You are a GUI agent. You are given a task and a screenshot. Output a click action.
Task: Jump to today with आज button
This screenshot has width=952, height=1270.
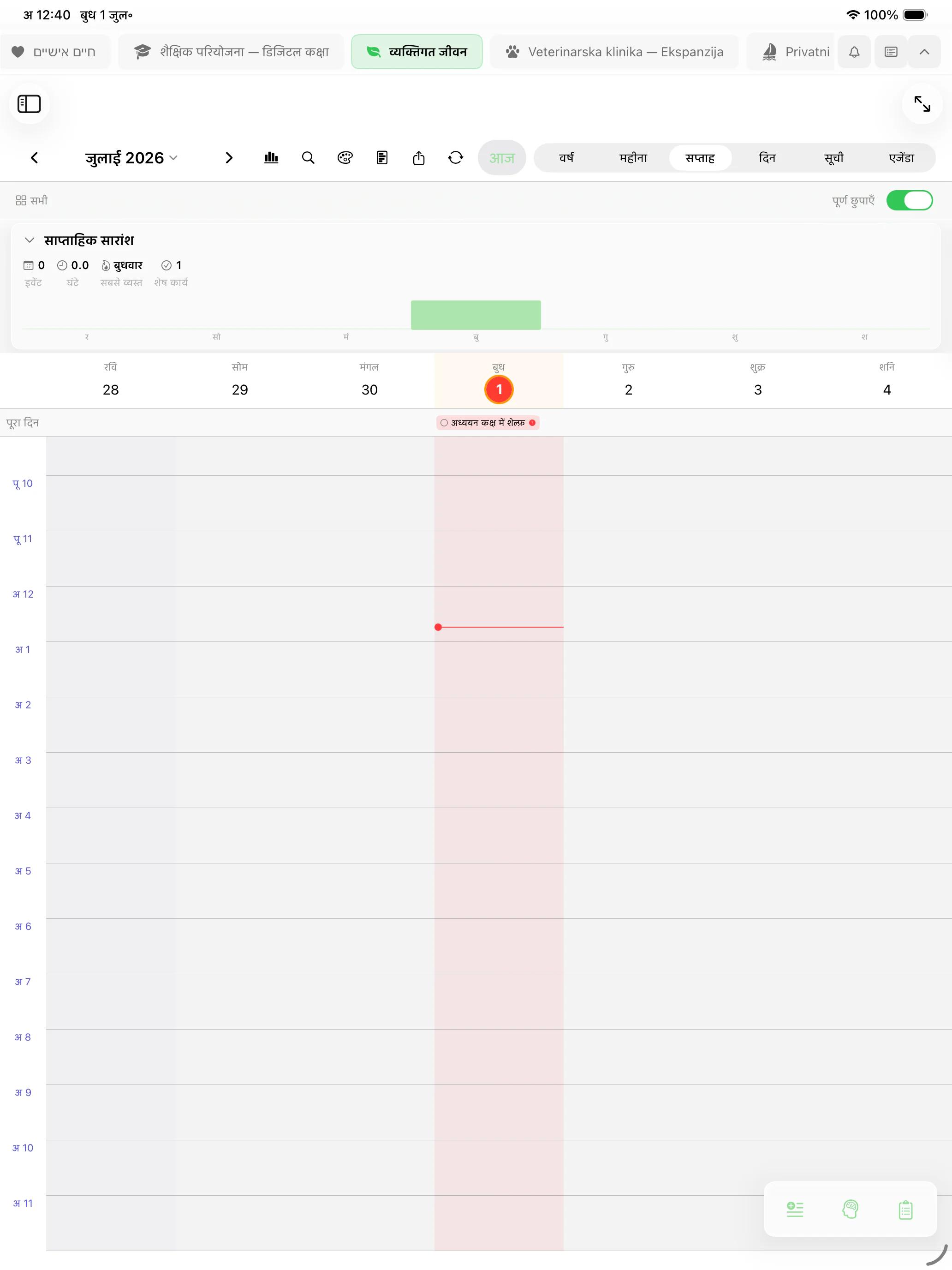click(501, 158)
